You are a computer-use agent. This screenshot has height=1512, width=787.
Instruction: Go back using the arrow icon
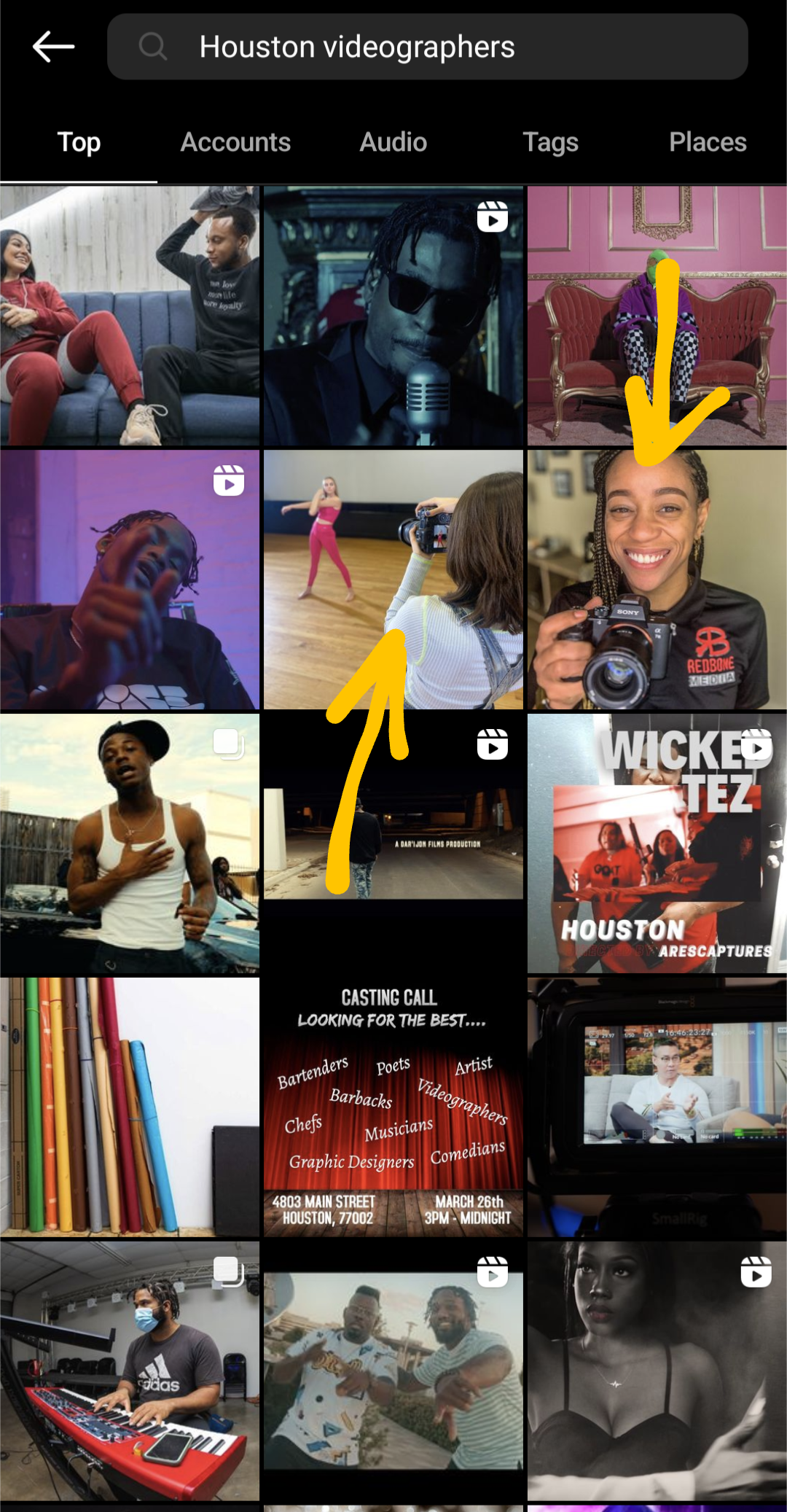click(x=53, y=47)
